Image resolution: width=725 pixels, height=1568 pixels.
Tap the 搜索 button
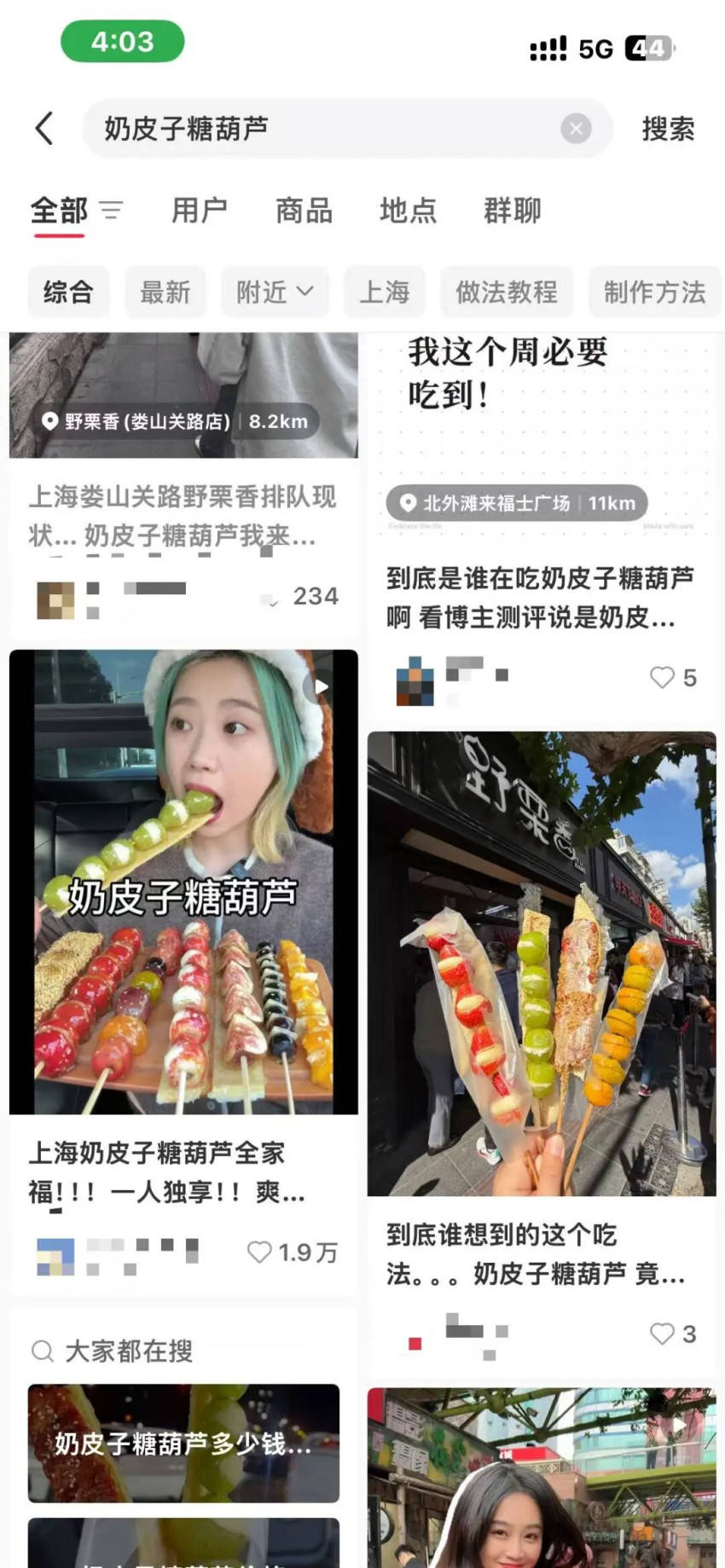click(x=668, y=129)
